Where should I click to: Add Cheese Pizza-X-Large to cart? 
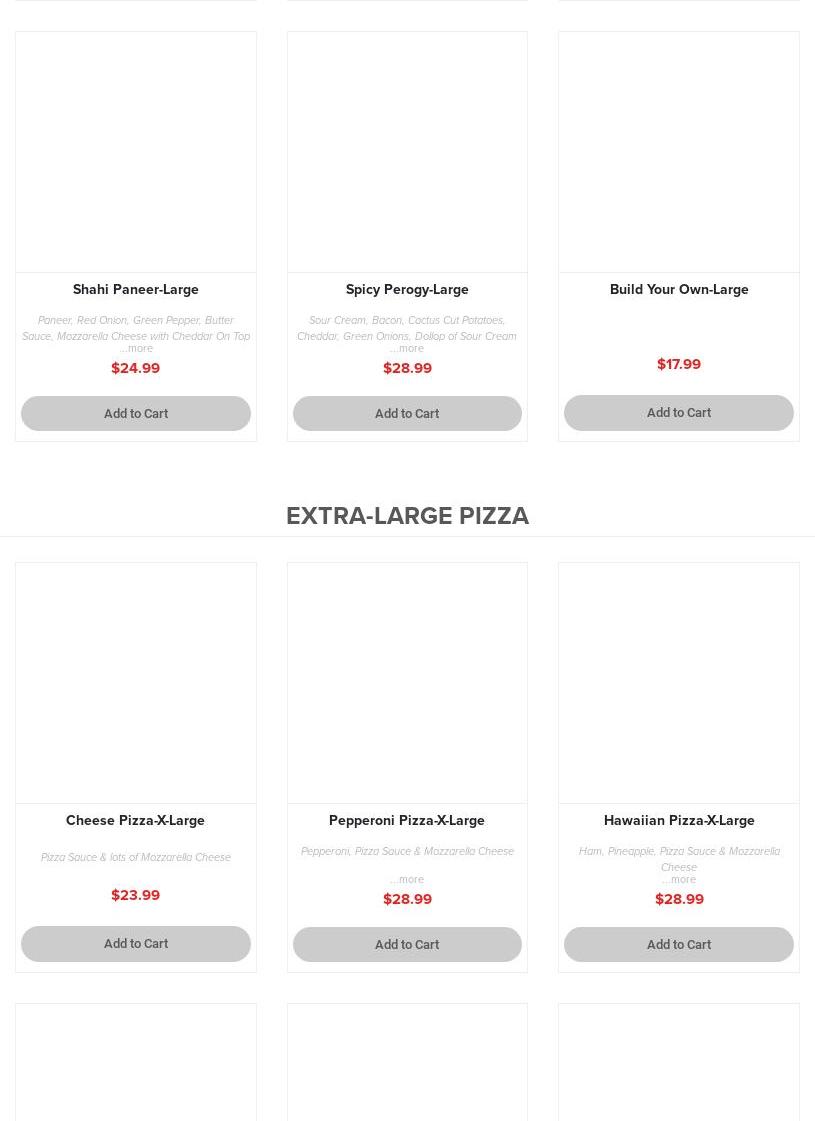[x=135, y=943]
